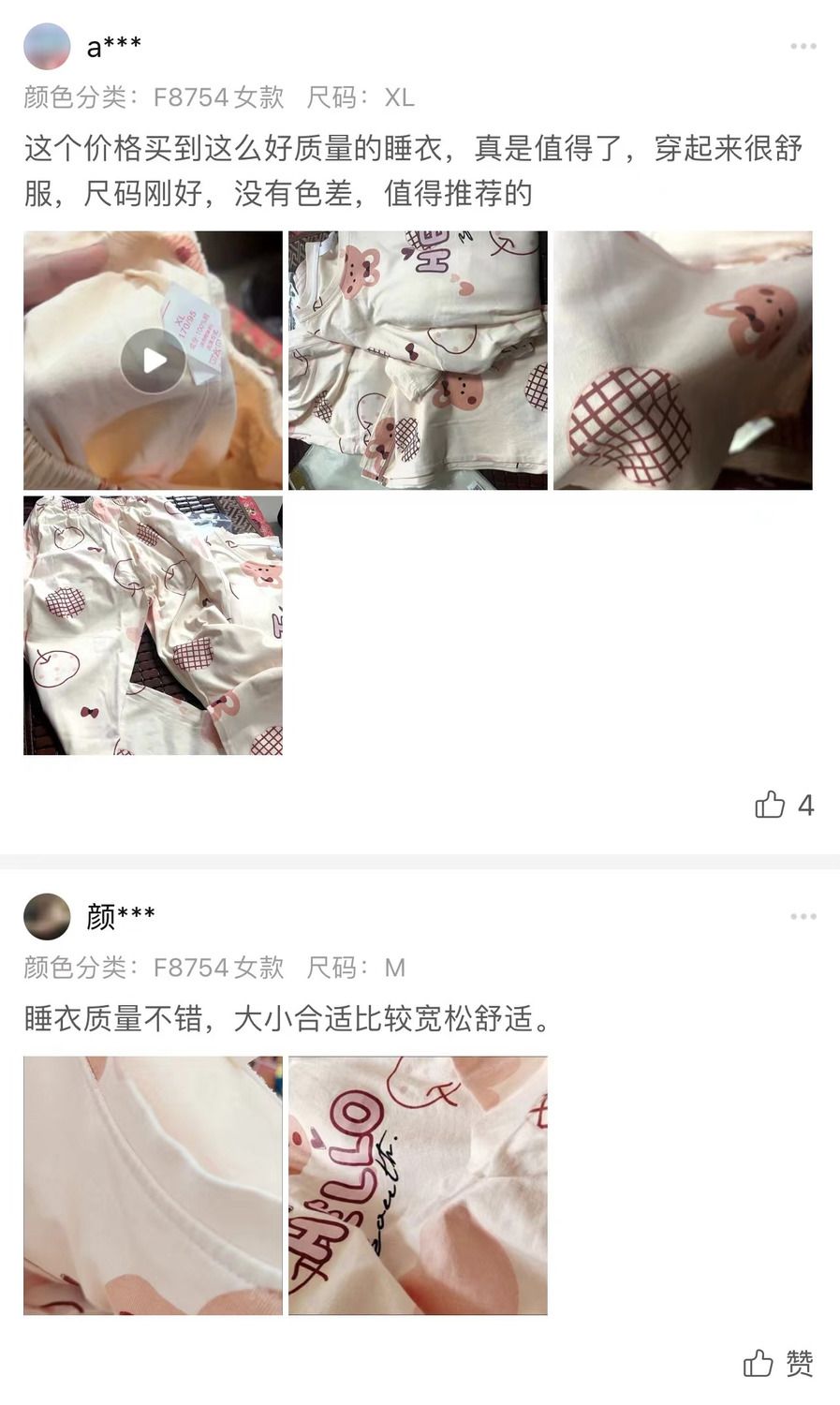The width and height of the screenshot is (840, 1405).
Task: Like a***'s review with 4 likes
Action: tap(784, 805)
